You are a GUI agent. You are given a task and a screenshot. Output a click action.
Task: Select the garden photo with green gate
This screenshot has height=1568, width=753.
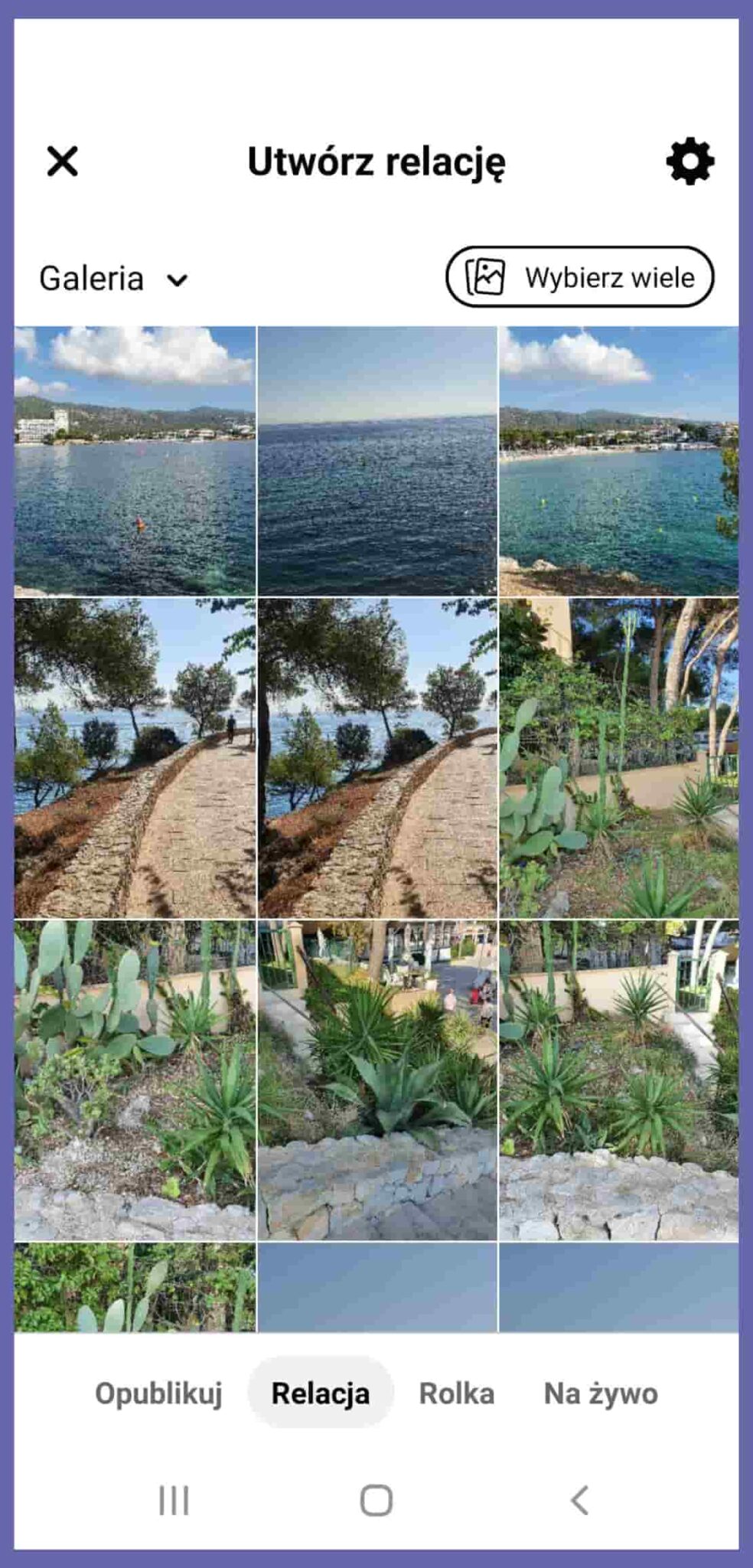(618, 1080)
